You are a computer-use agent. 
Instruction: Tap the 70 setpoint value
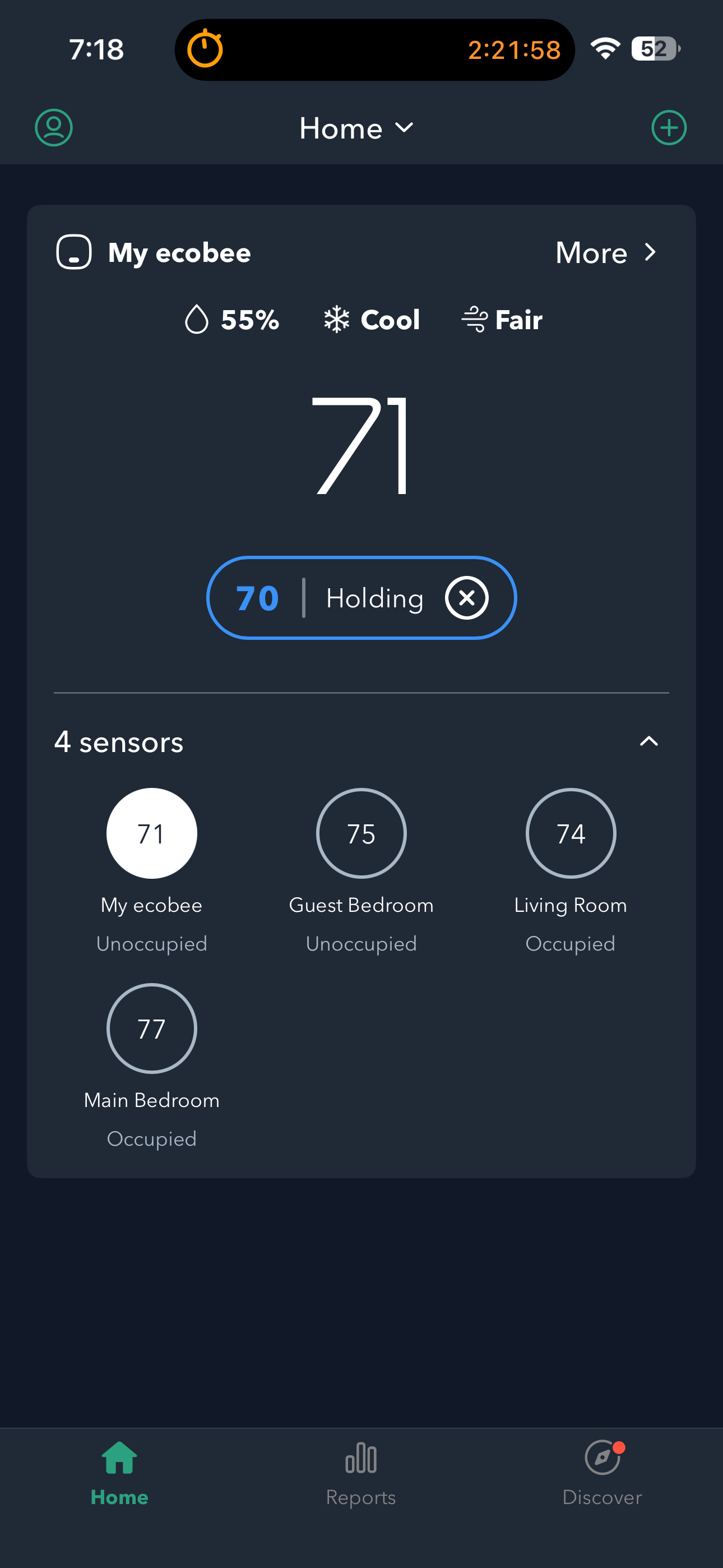(x=257, y=598)
